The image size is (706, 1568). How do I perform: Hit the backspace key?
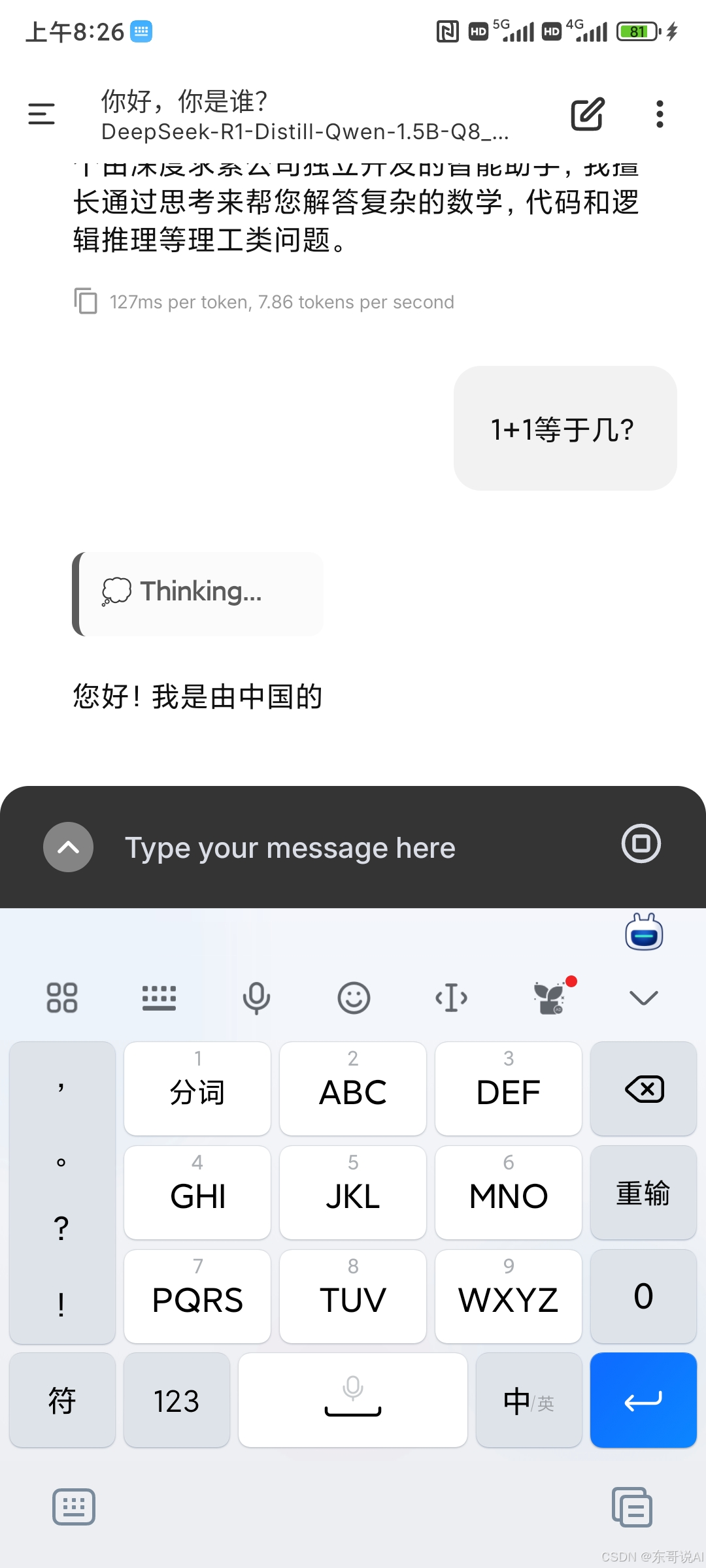(x=643, y=1089)
